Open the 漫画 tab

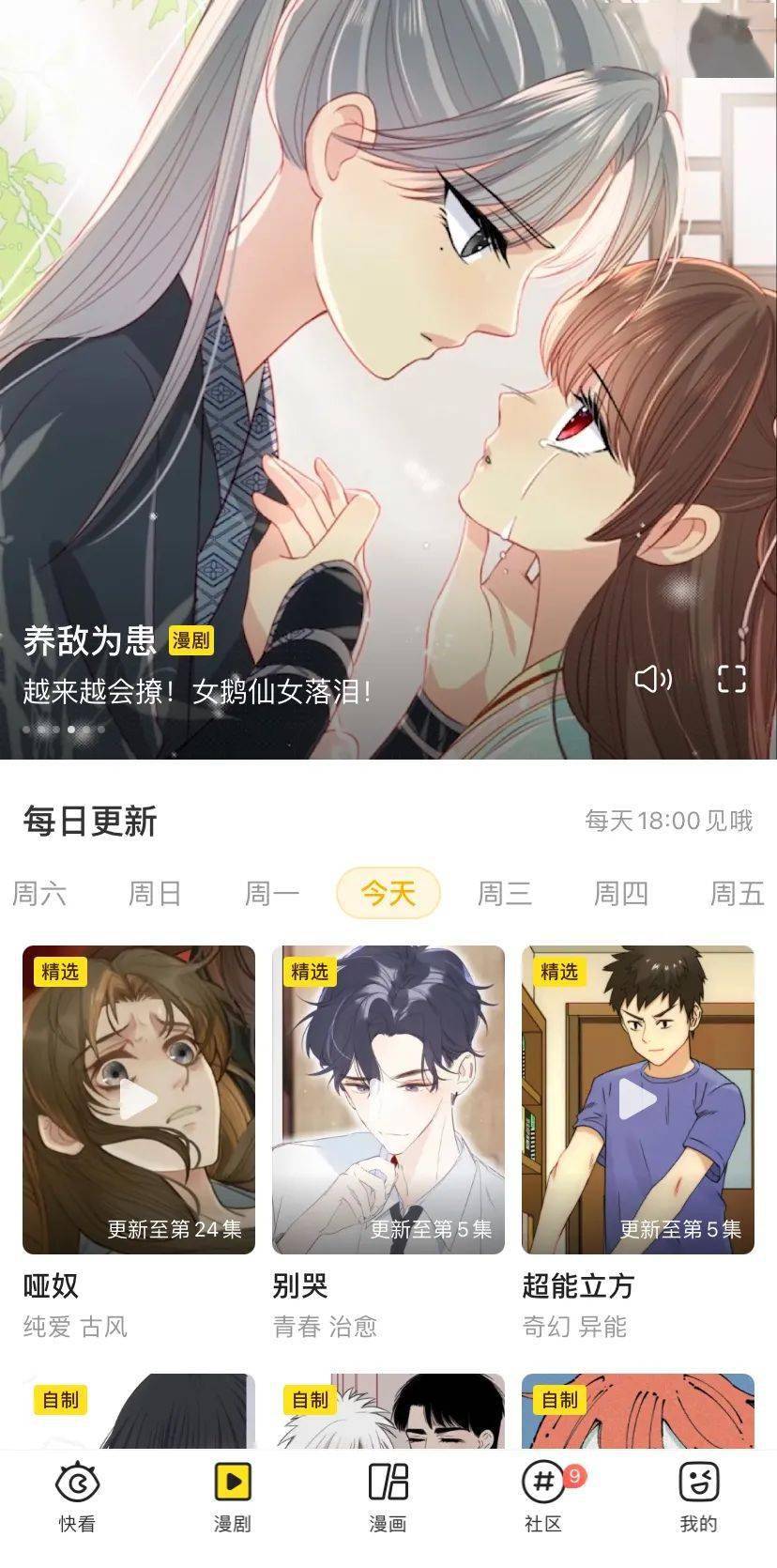click(388, 1499)
